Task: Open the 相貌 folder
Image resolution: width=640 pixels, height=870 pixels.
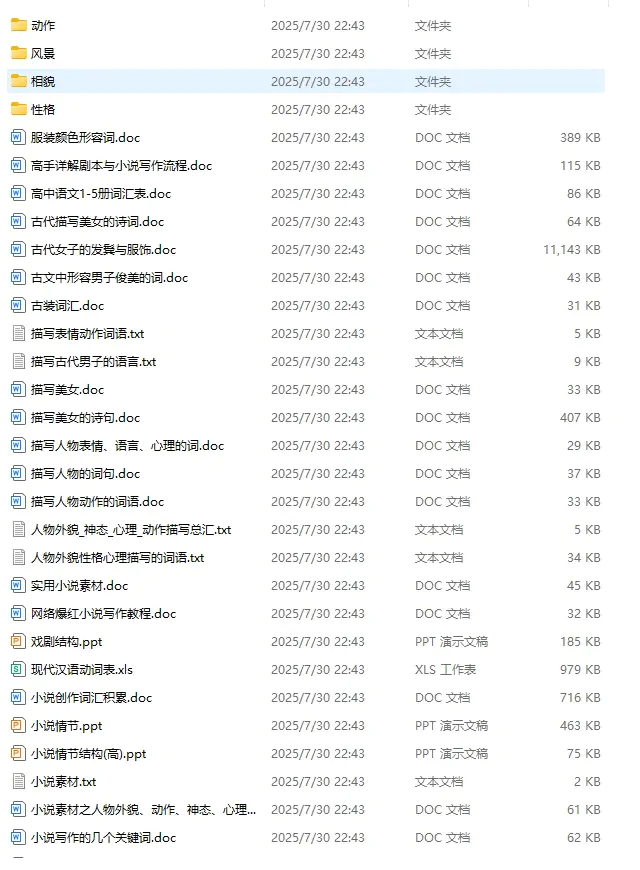Action: pyautogui.click(x=43, y=81)
